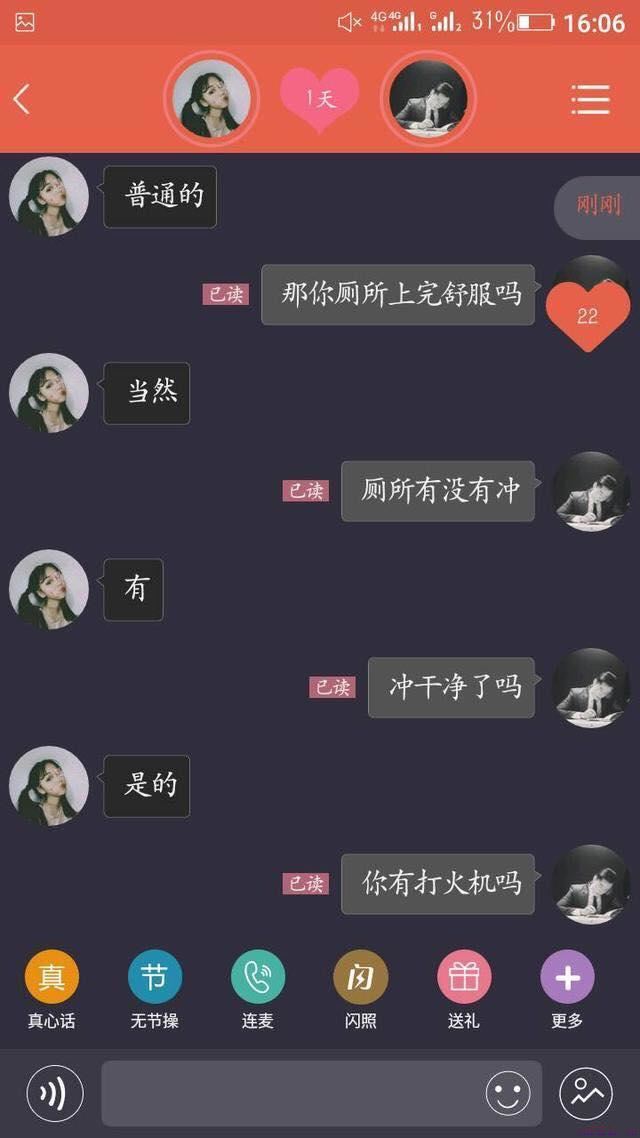Viewport: 640px width, 1138px height.
Task: Open the 真心话 truth game
Action: (x=51, y=977)
